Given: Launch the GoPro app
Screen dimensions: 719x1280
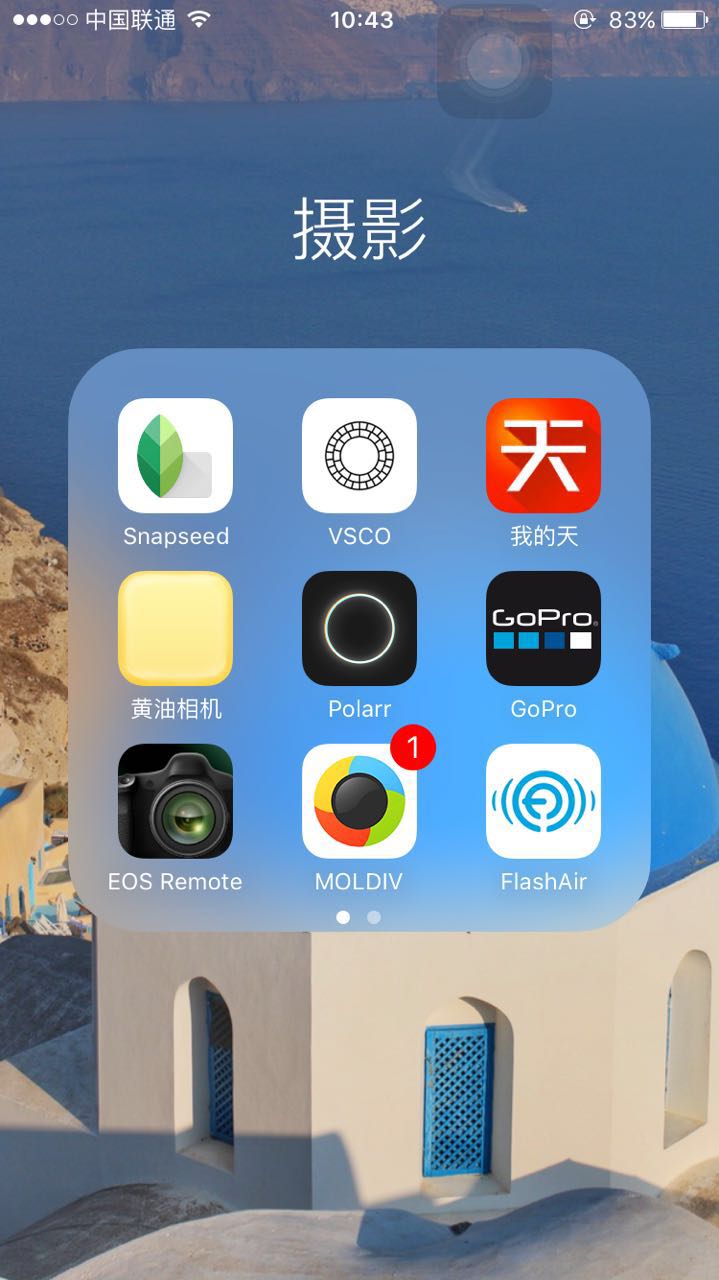Looking at the screenshot, I should tap(543, 629).
